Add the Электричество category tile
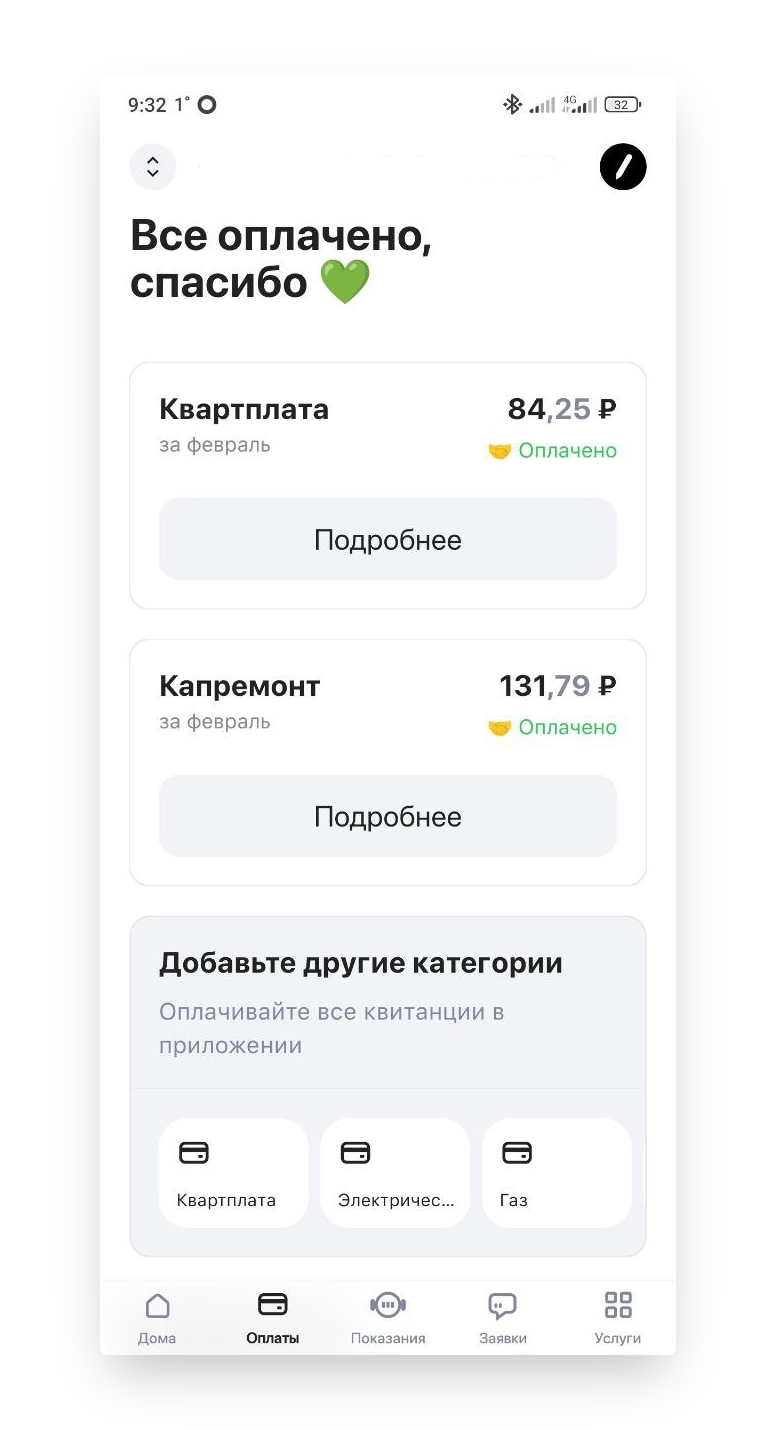The height and width of the screenshot is (1430, 776). (395, 1173)
